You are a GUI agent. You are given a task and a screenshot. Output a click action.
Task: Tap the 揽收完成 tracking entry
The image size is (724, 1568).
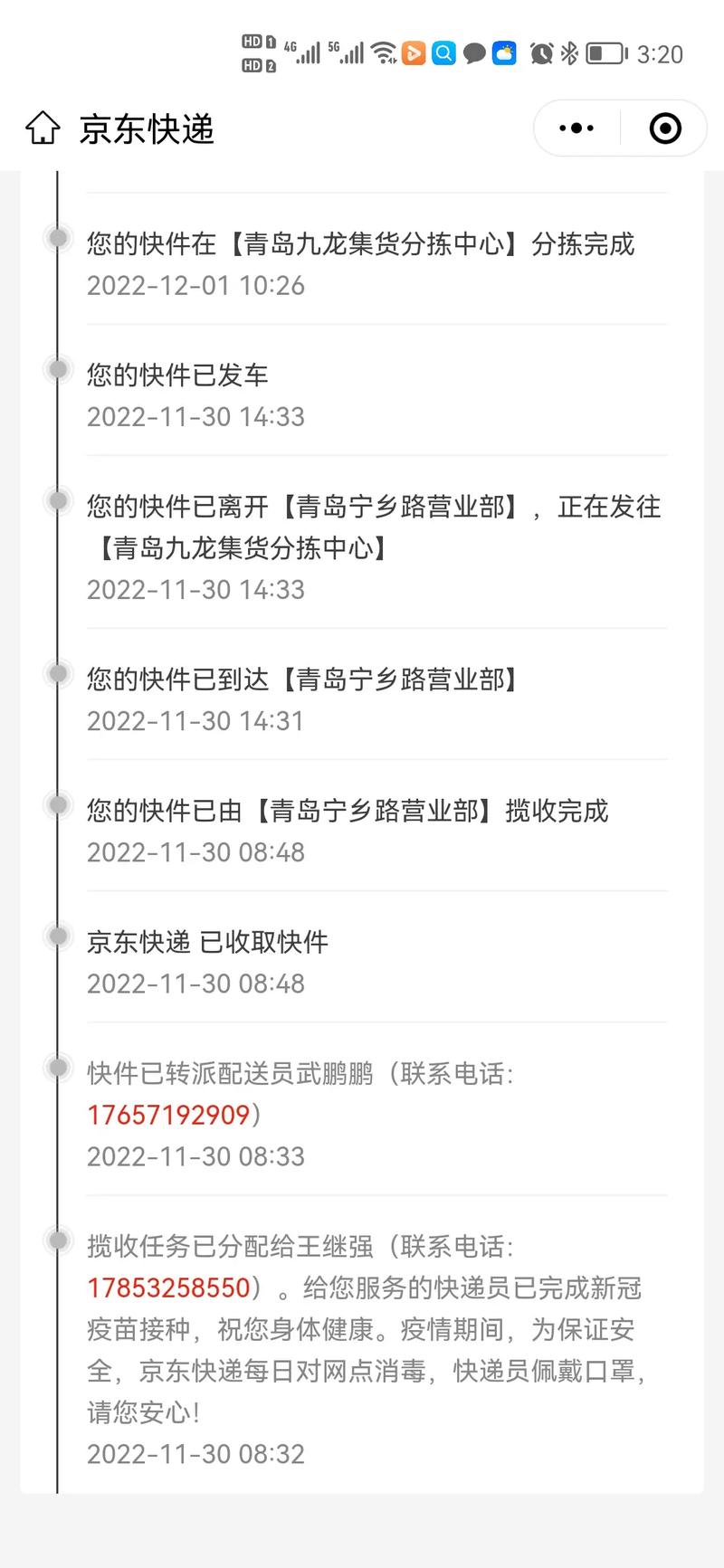point(348,812)
